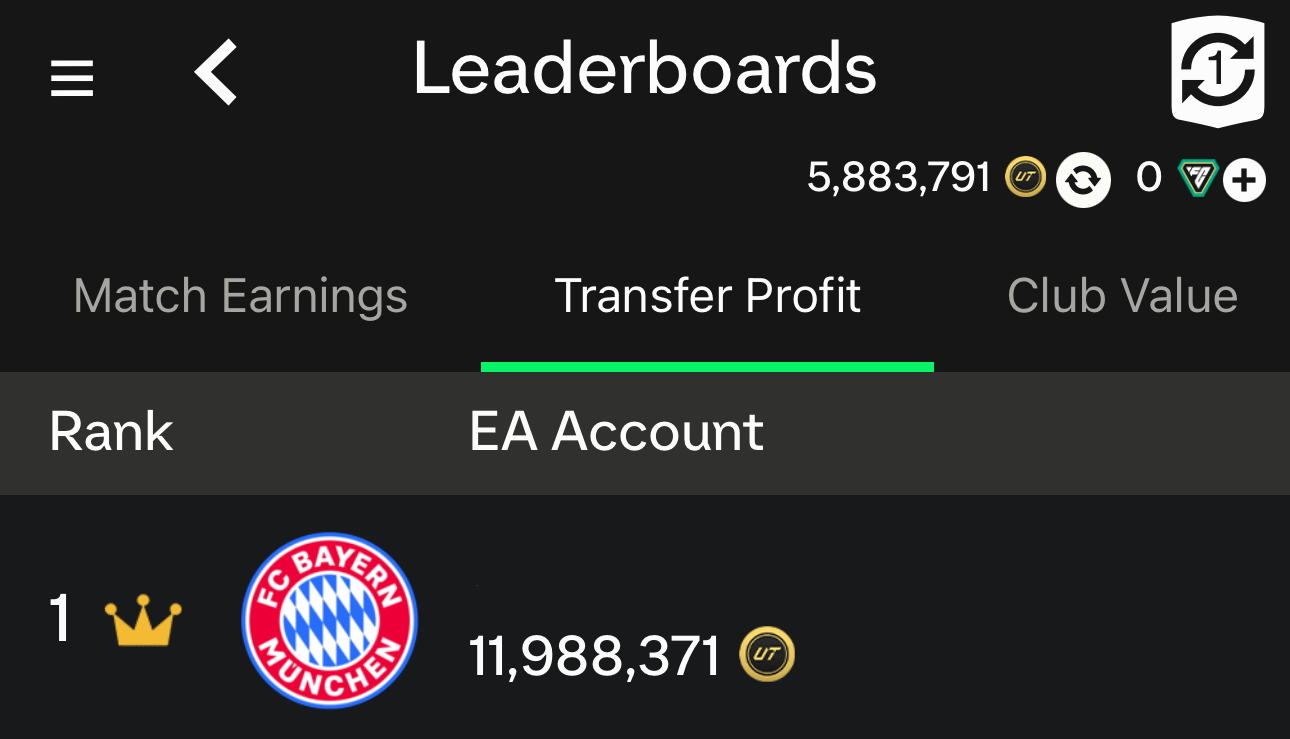Image resolution: width=1290 pixels, height=739 pixels.
Task: Select the Transfer Profit tab
Action: click(707, 297)
